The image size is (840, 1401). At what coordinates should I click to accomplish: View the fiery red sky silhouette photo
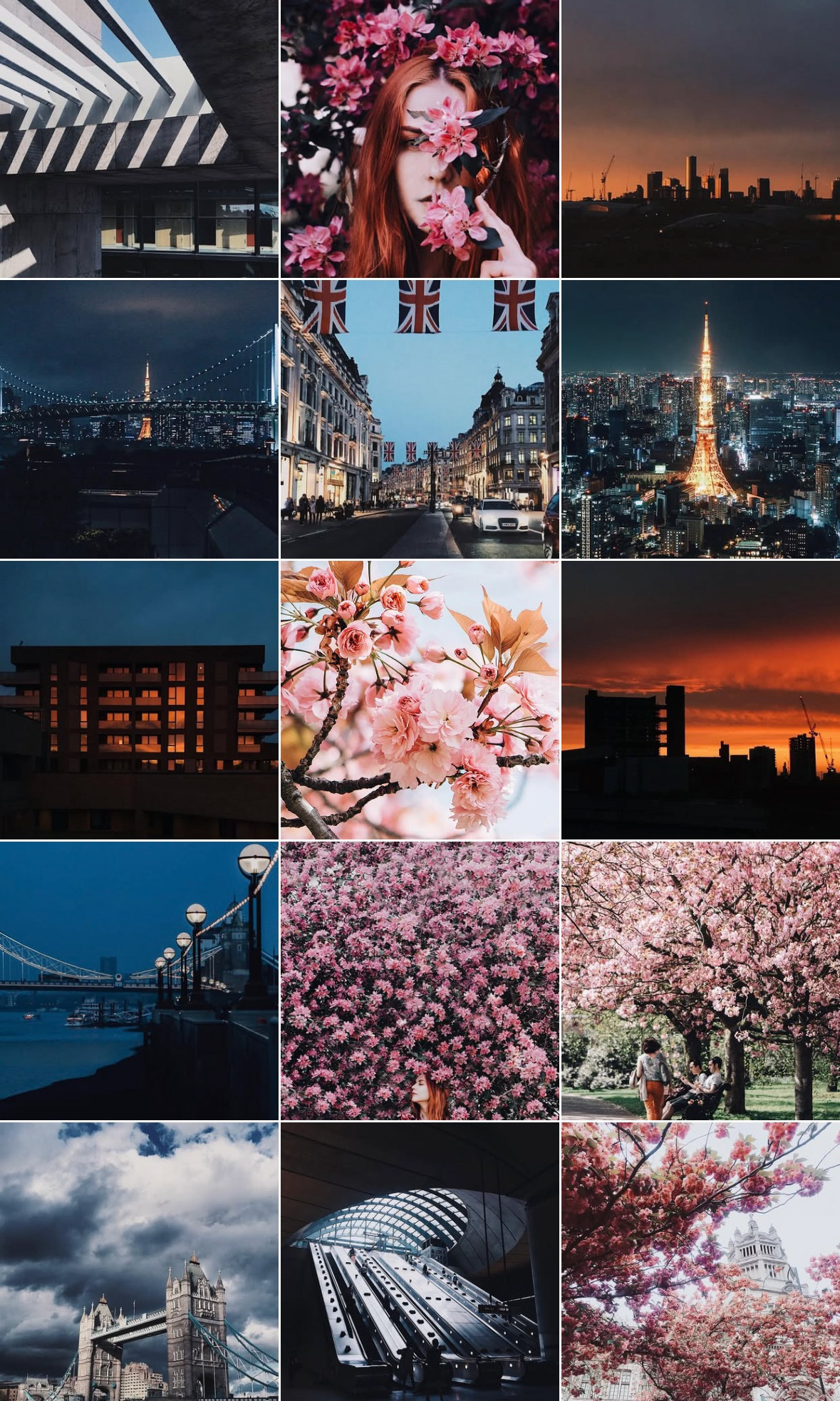(x=700, y=700)
